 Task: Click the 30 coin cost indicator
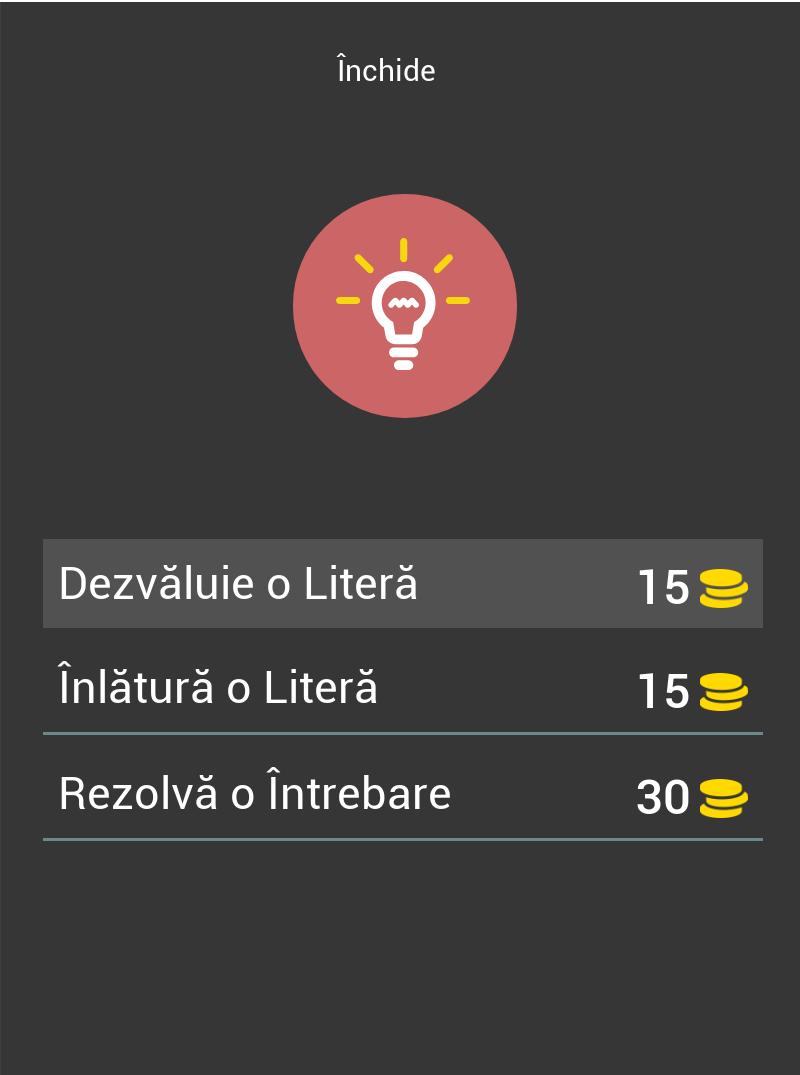pyautogui.click(x=660, y=795)
